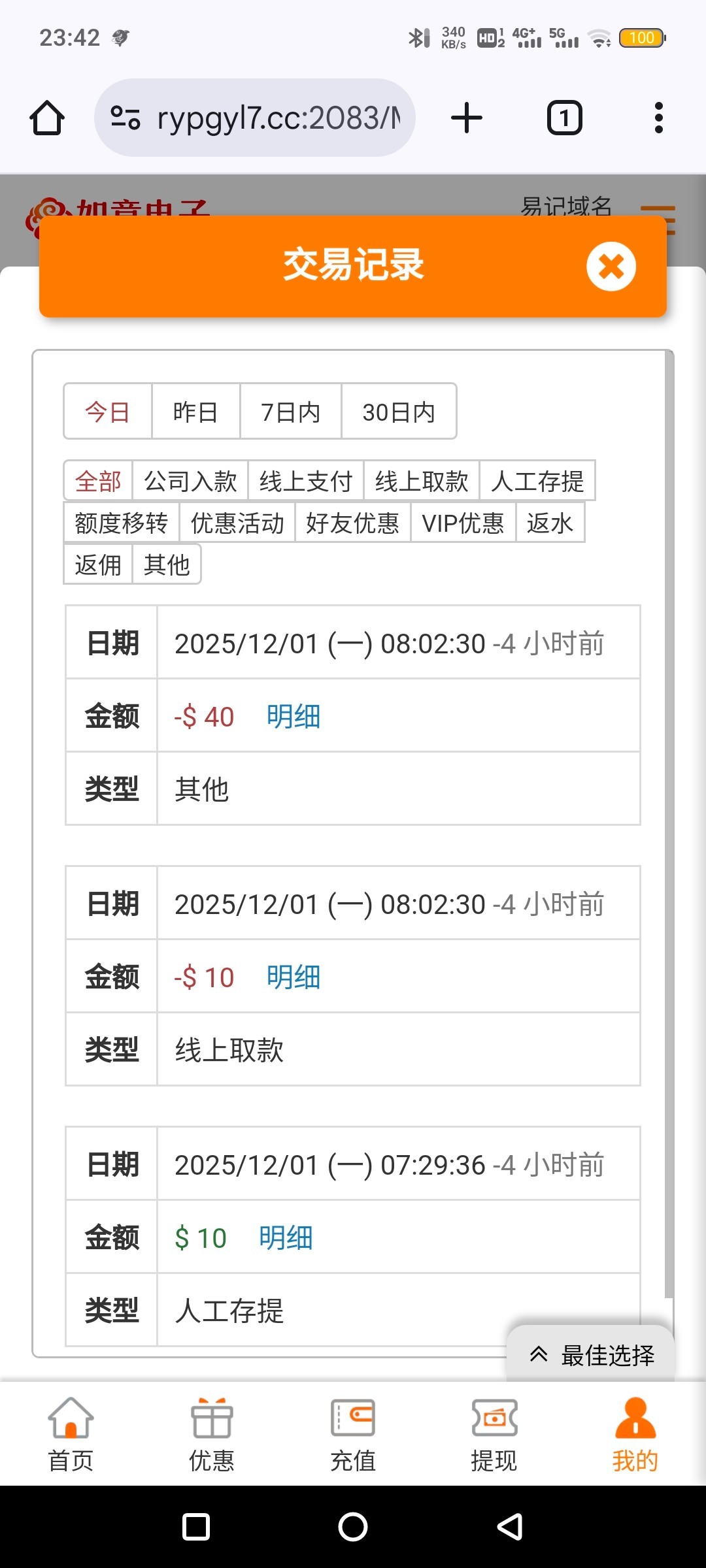Screen dimensions: 706x1568
Task: Choose the VIP优惠 filter
Action: point(463,523)
